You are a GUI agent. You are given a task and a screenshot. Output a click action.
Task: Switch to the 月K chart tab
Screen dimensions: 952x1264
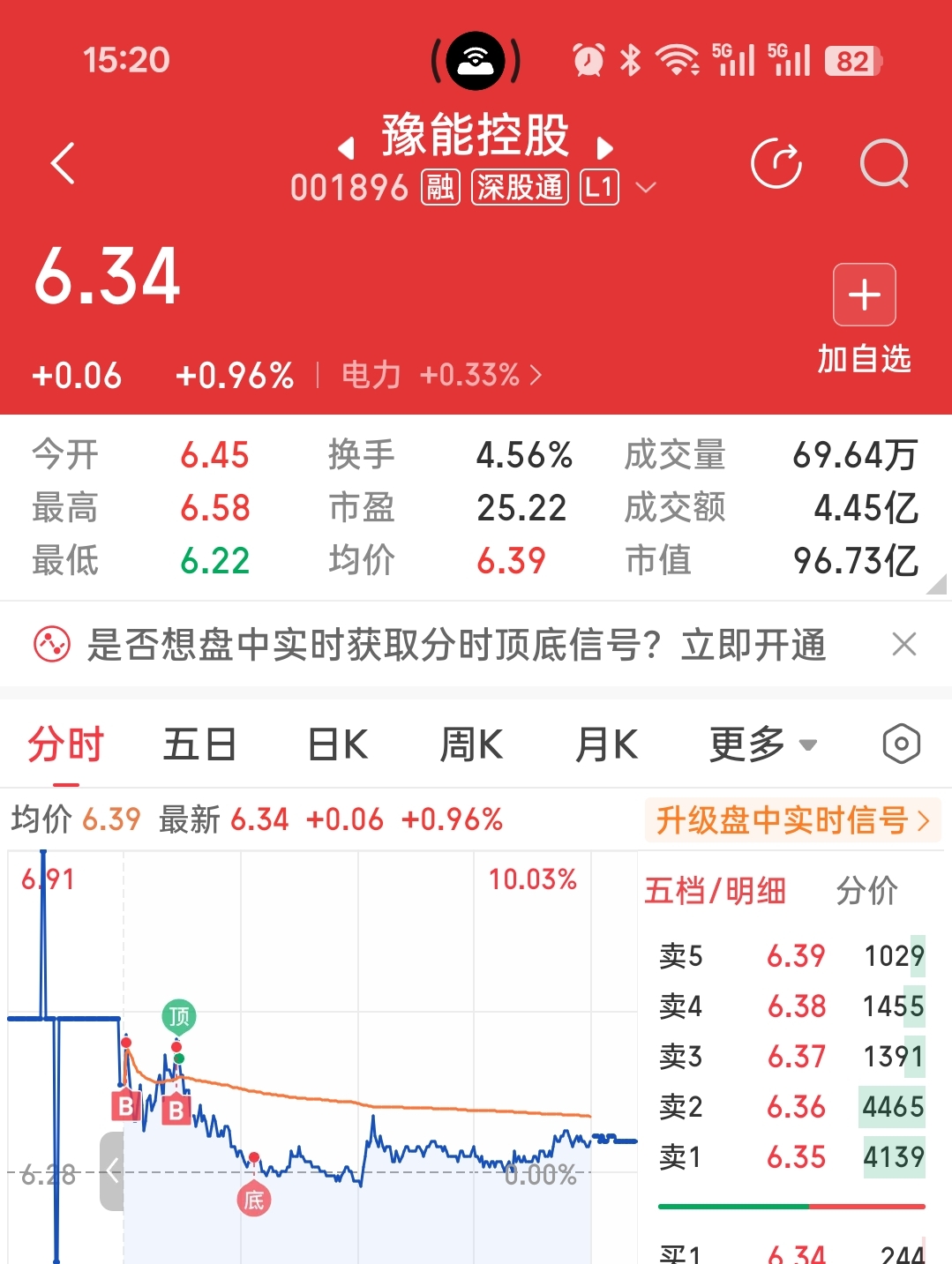pyautogui.click(x=606, y=744)
